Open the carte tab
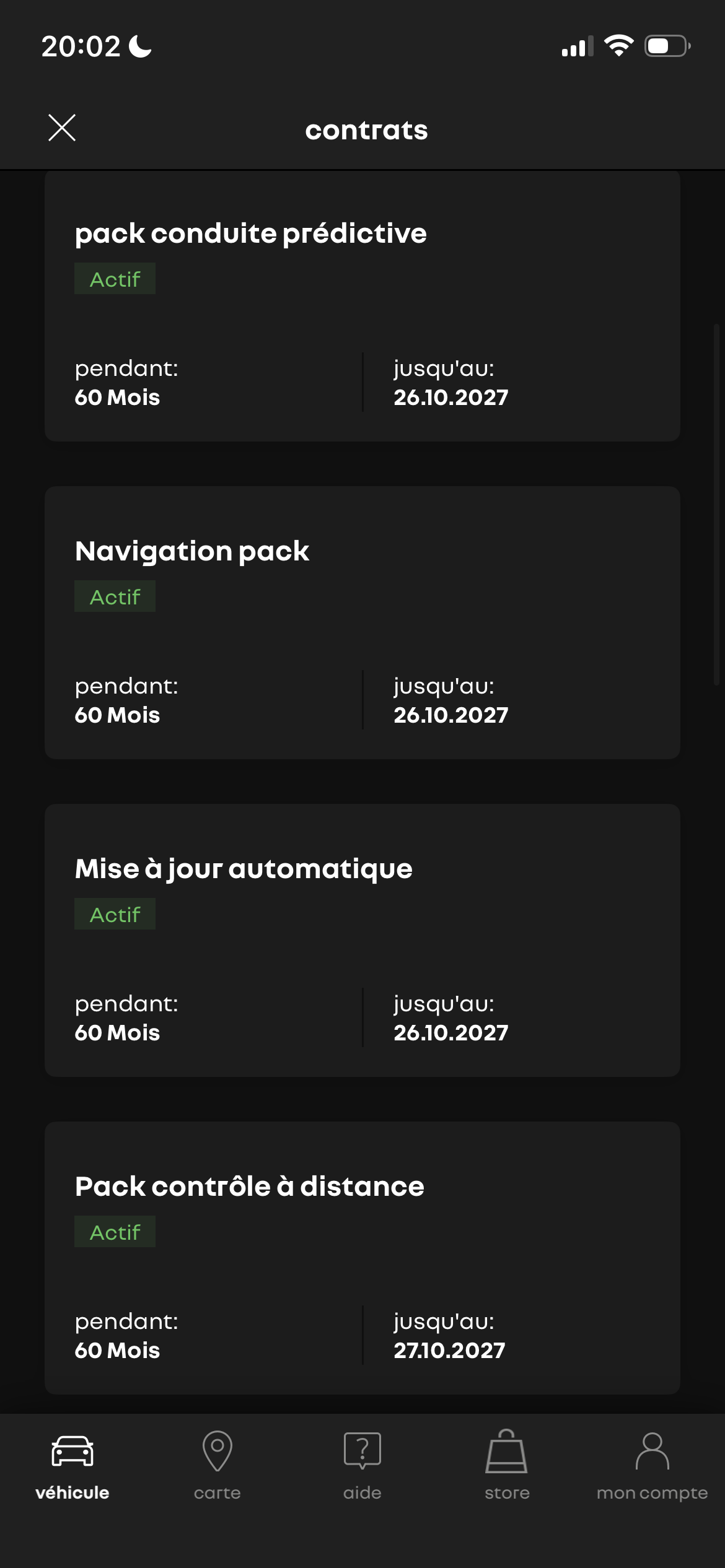 click(x=217, y=1465)
